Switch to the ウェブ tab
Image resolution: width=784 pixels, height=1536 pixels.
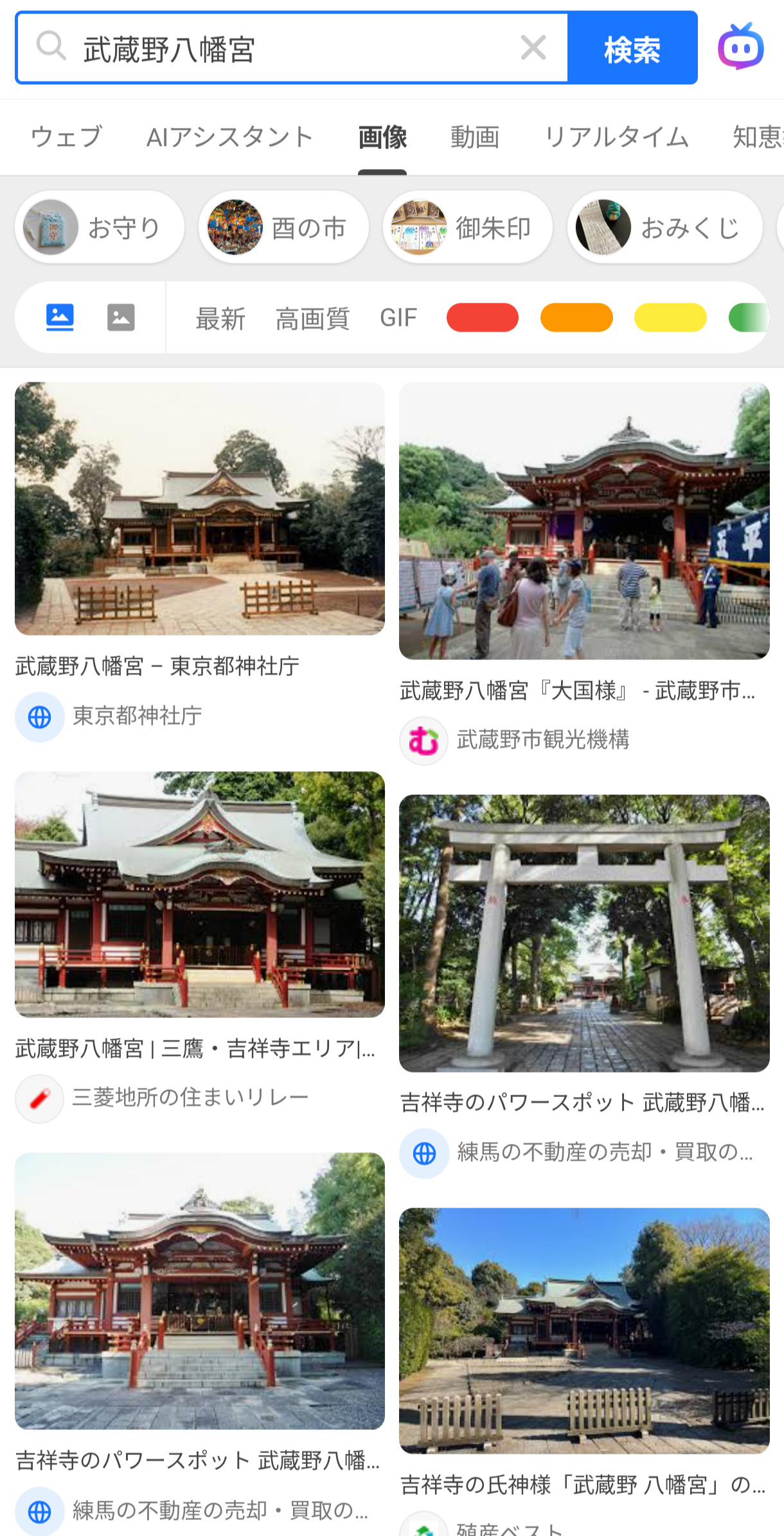point(66,137)
